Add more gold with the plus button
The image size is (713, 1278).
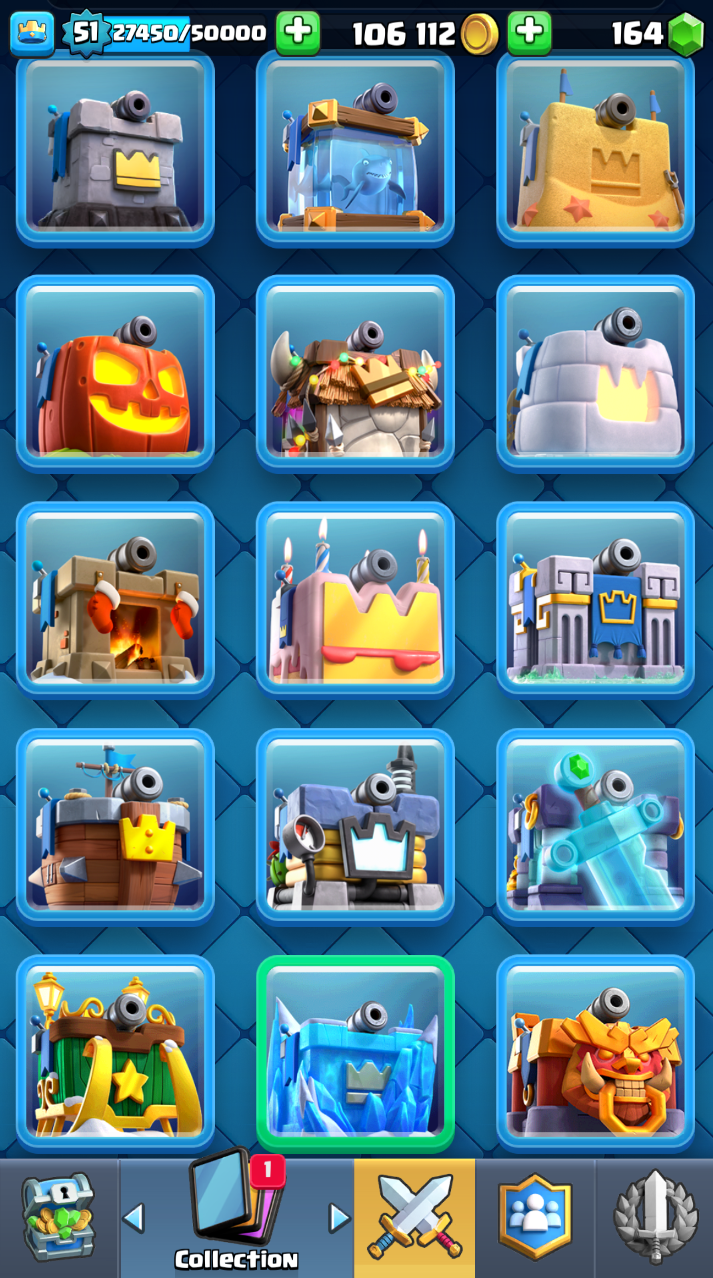point(529,33)
